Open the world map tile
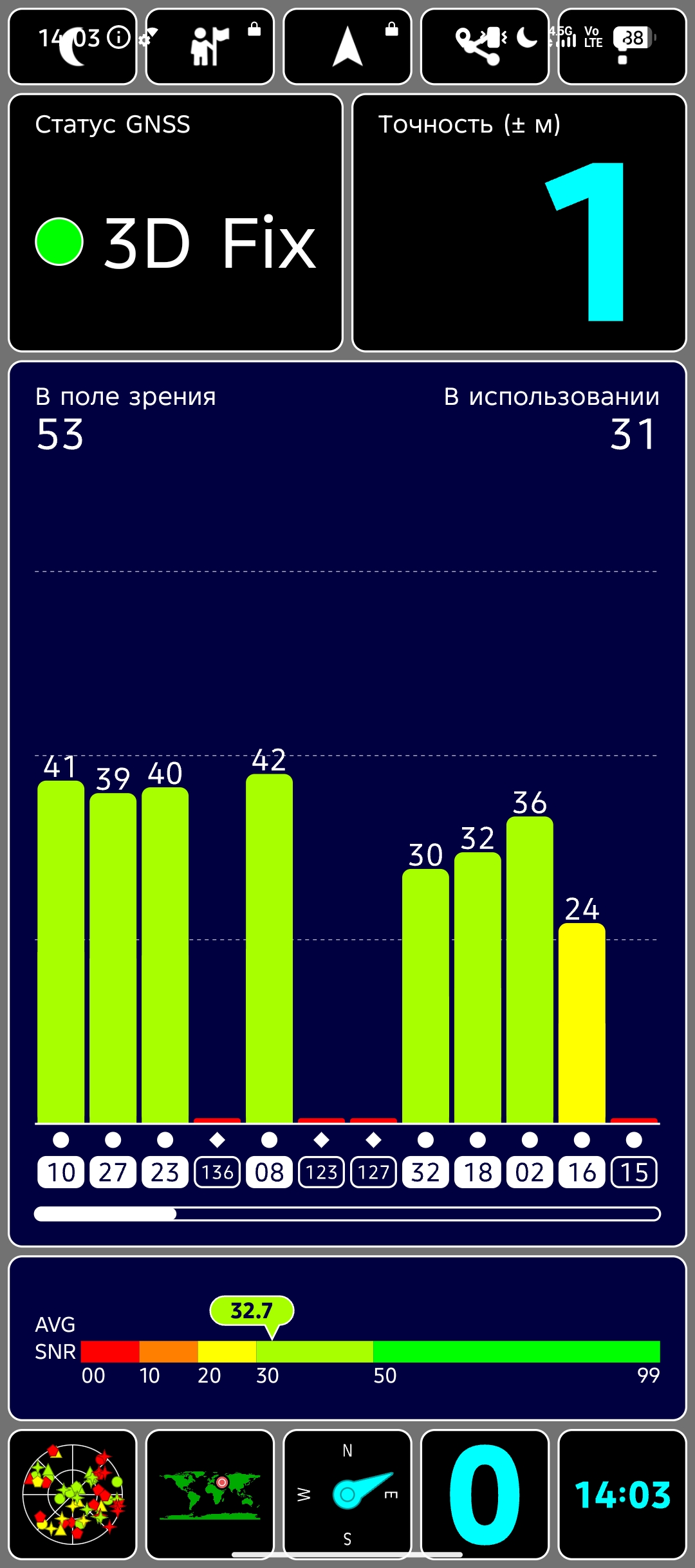 [210, 1495]
